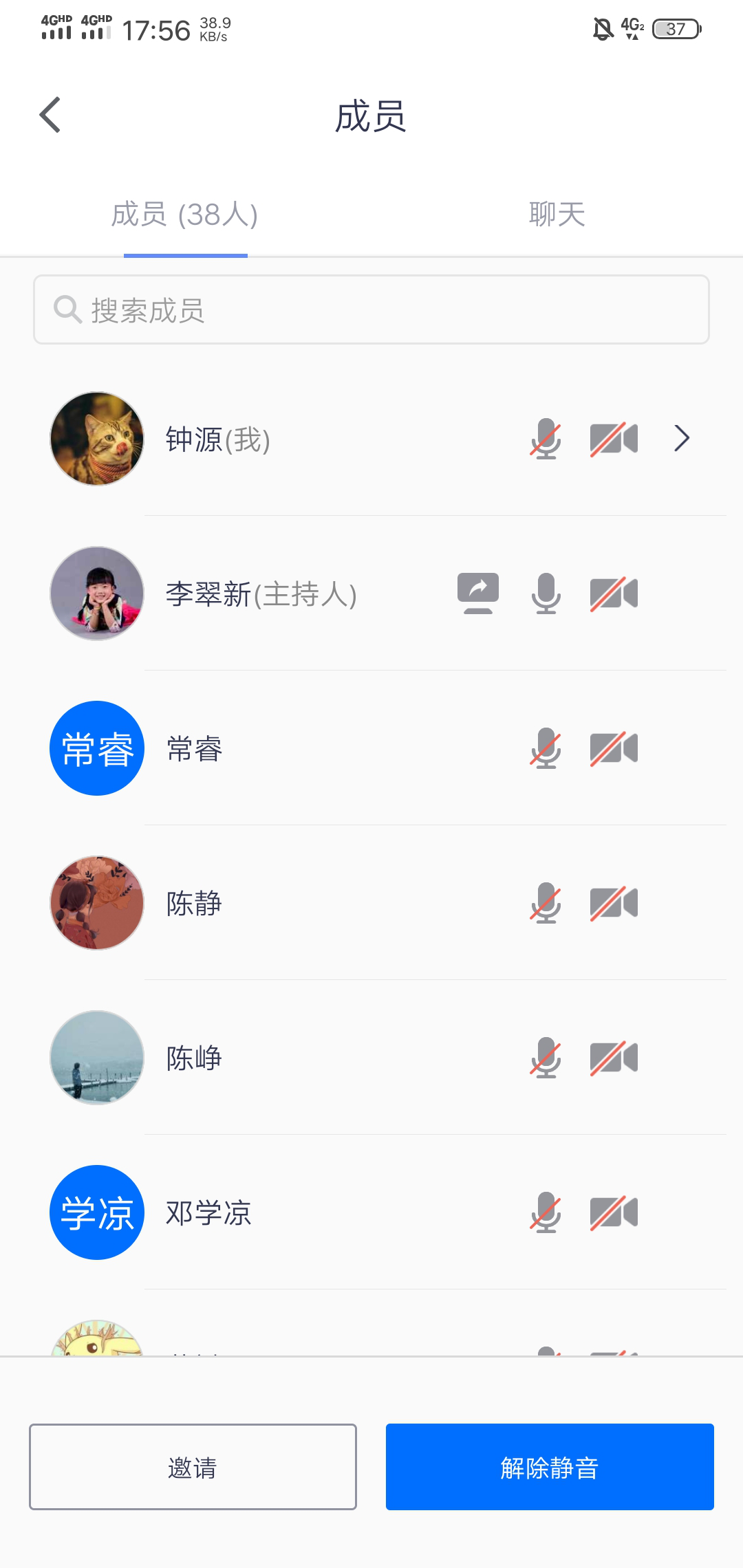The height and width of the screenshot is (1568, 743).
Task: Tap the 搜索成员 search field
Action: point(371,310)
